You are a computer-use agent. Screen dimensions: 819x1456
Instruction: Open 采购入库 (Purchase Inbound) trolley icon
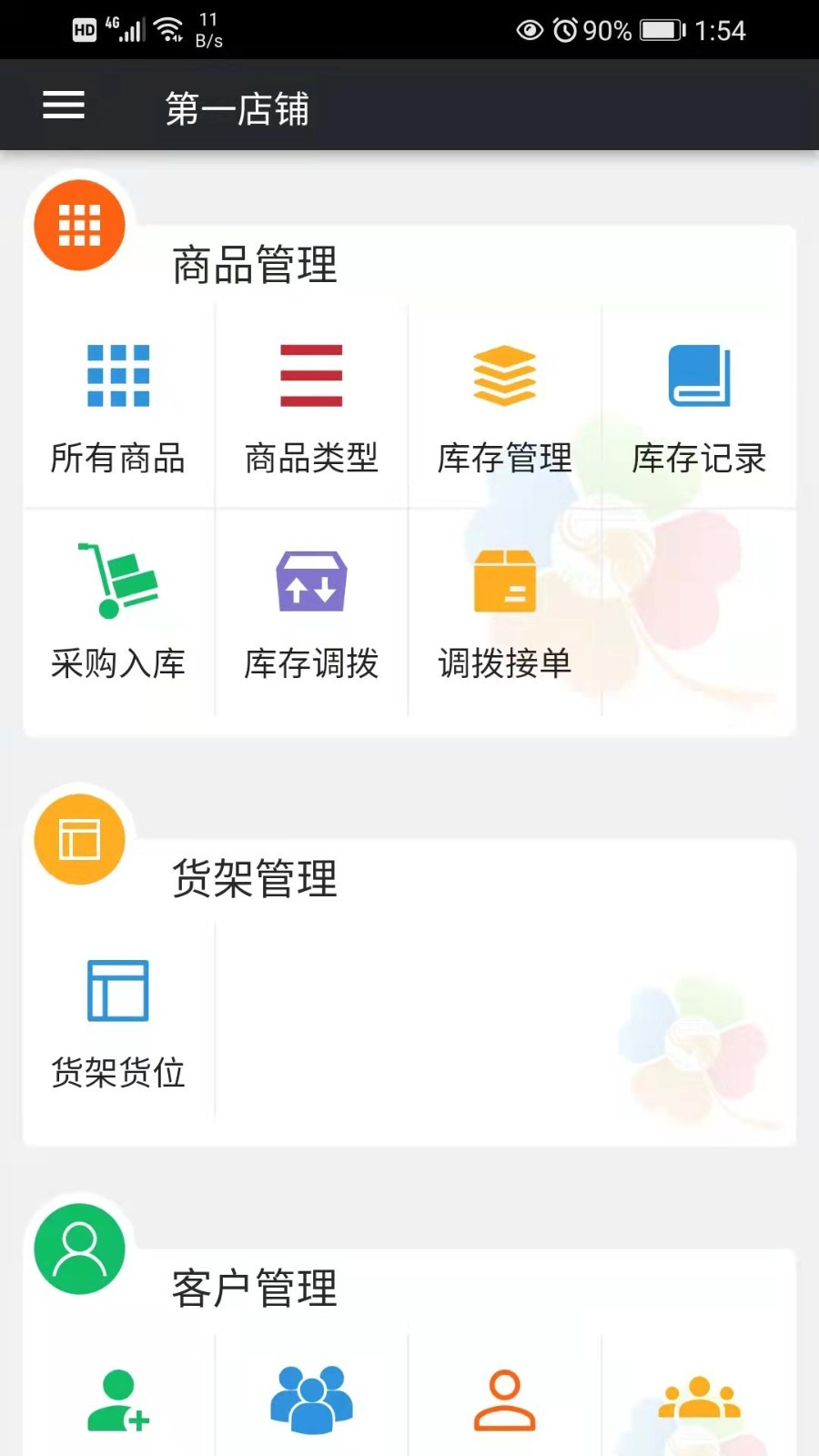coord(116,581)
